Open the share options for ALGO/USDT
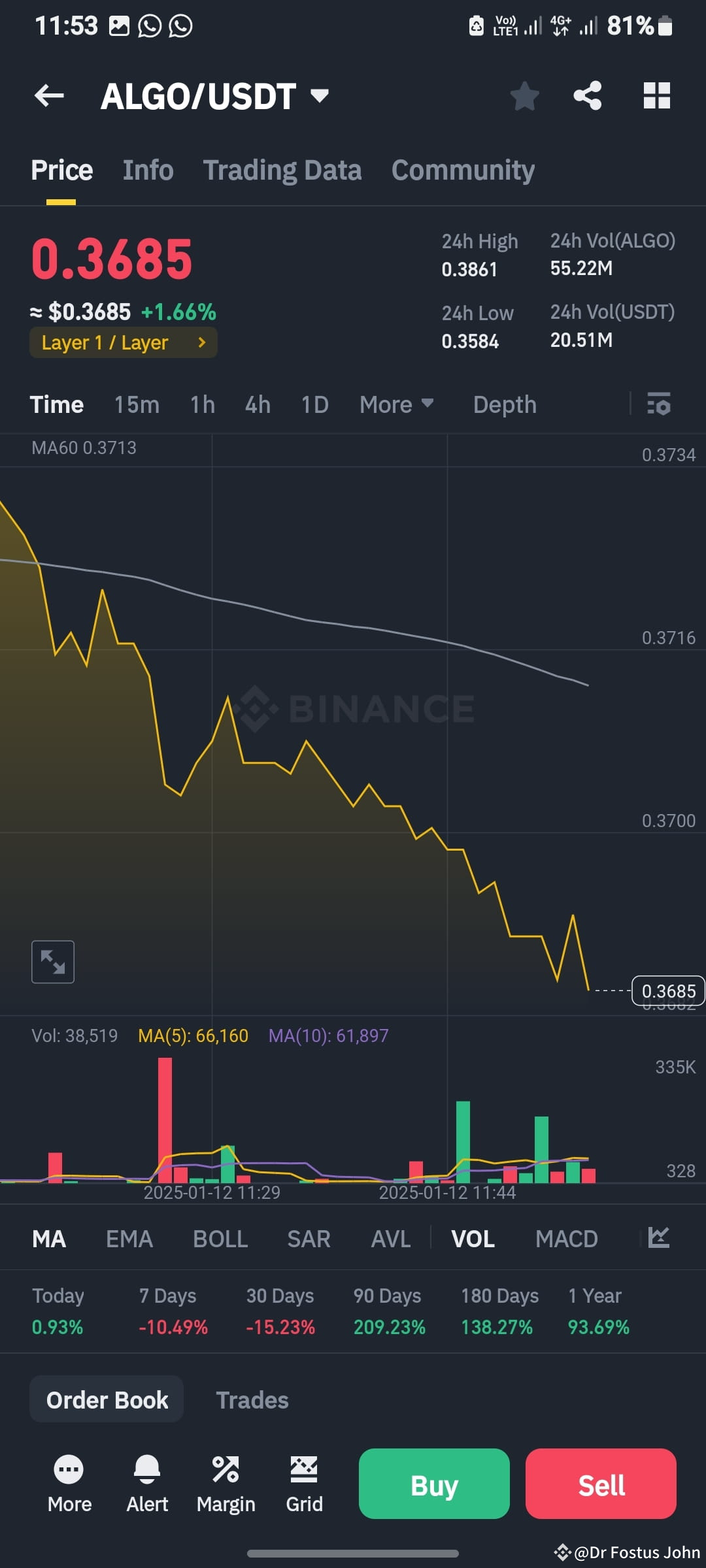This screenshot has height=1568, width=706. [x=586, y=95]
